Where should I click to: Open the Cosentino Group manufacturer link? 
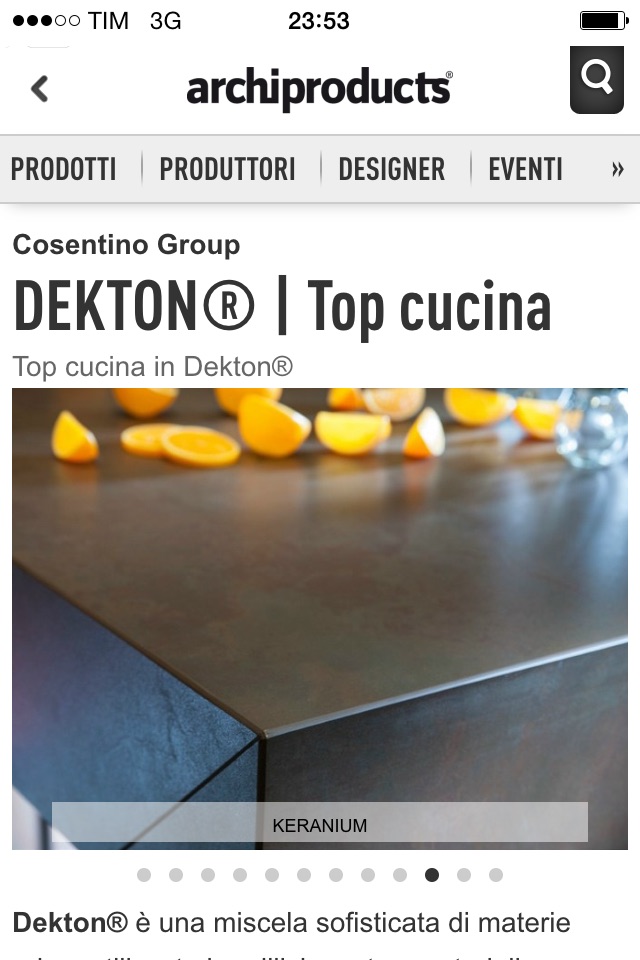[126, 245]
